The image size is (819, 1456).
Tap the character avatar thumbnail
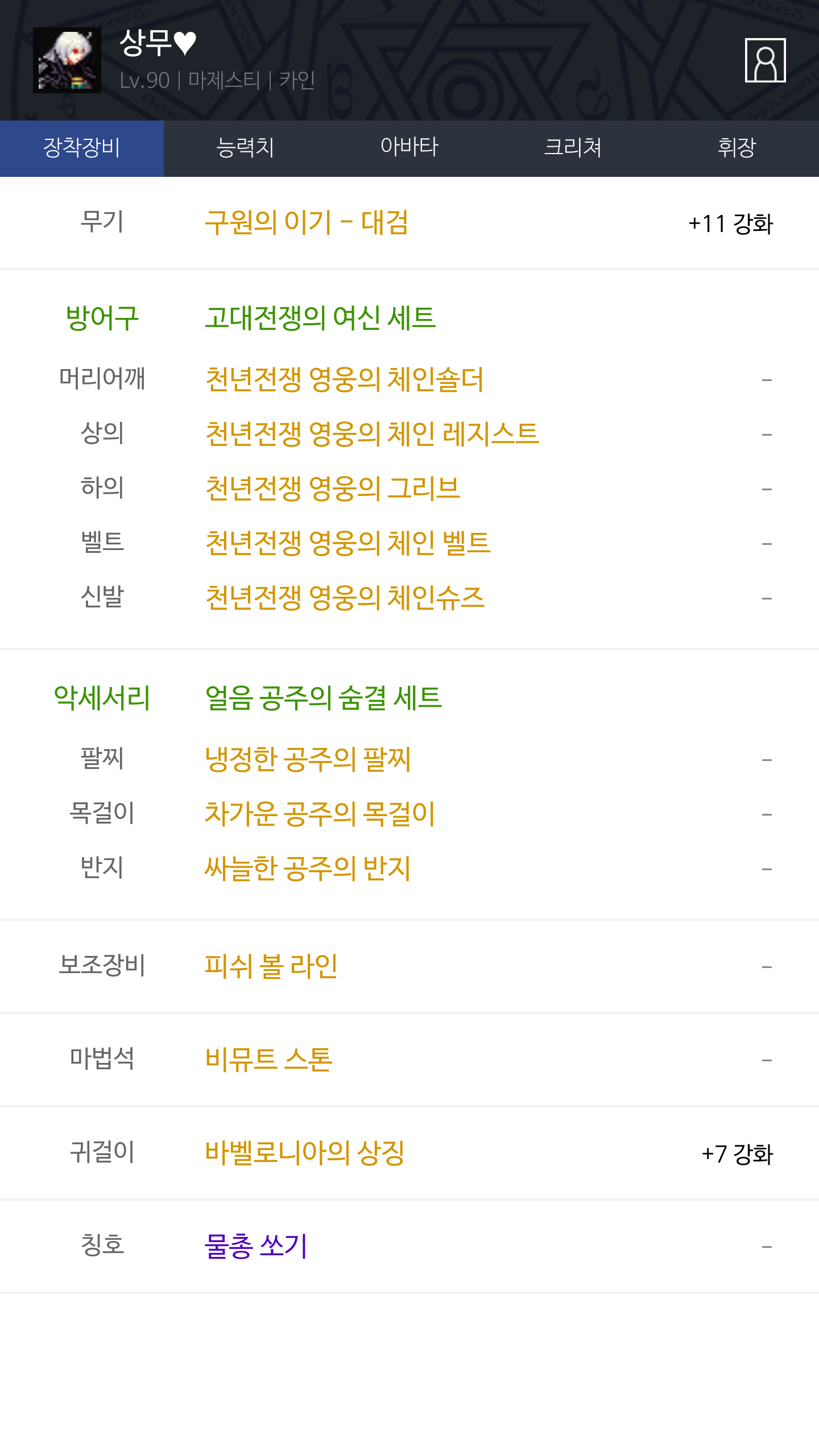[67, 60]
